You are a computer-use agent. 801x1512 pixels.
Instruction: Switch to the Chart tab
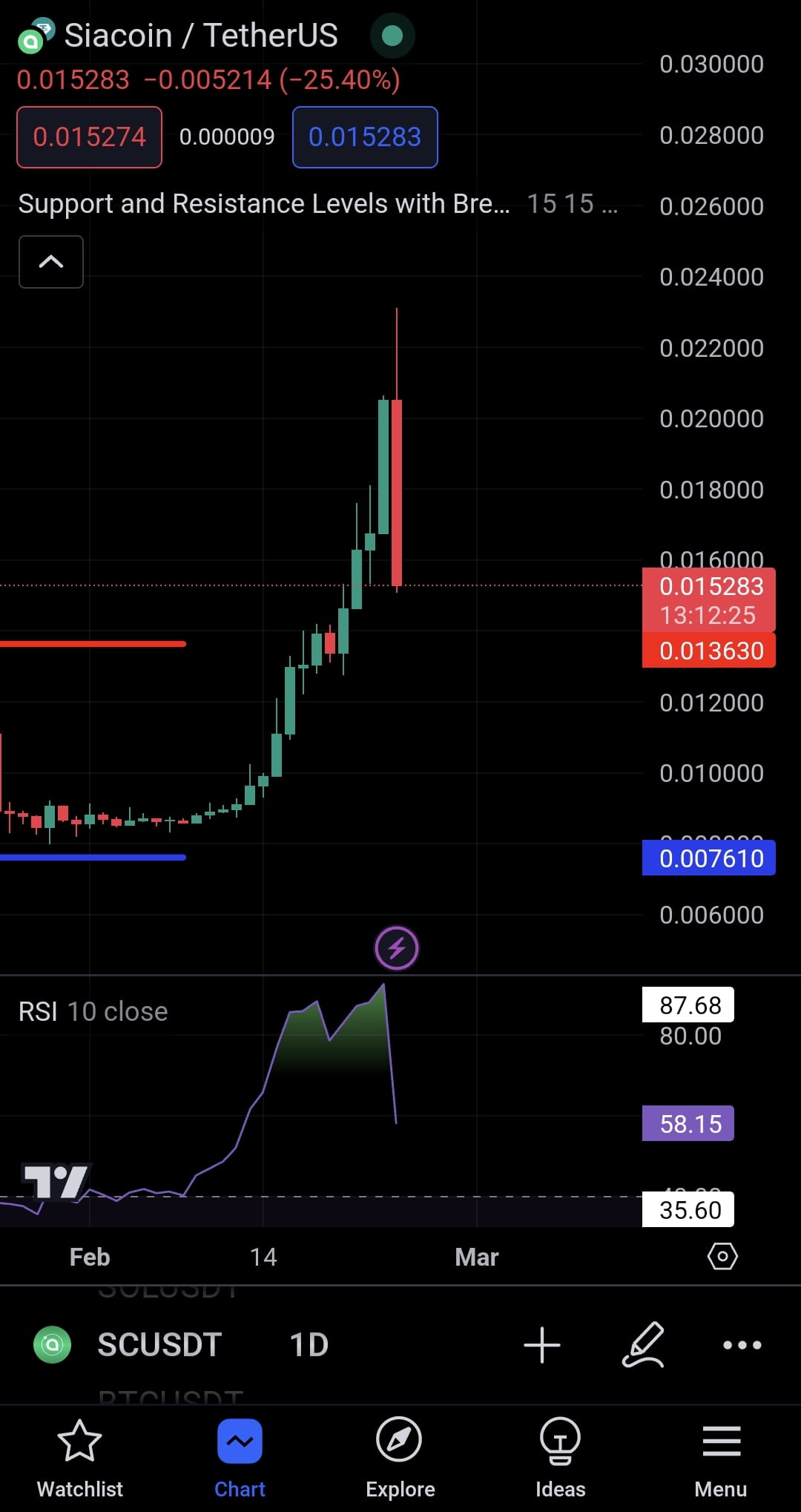tap(240, 1454)
